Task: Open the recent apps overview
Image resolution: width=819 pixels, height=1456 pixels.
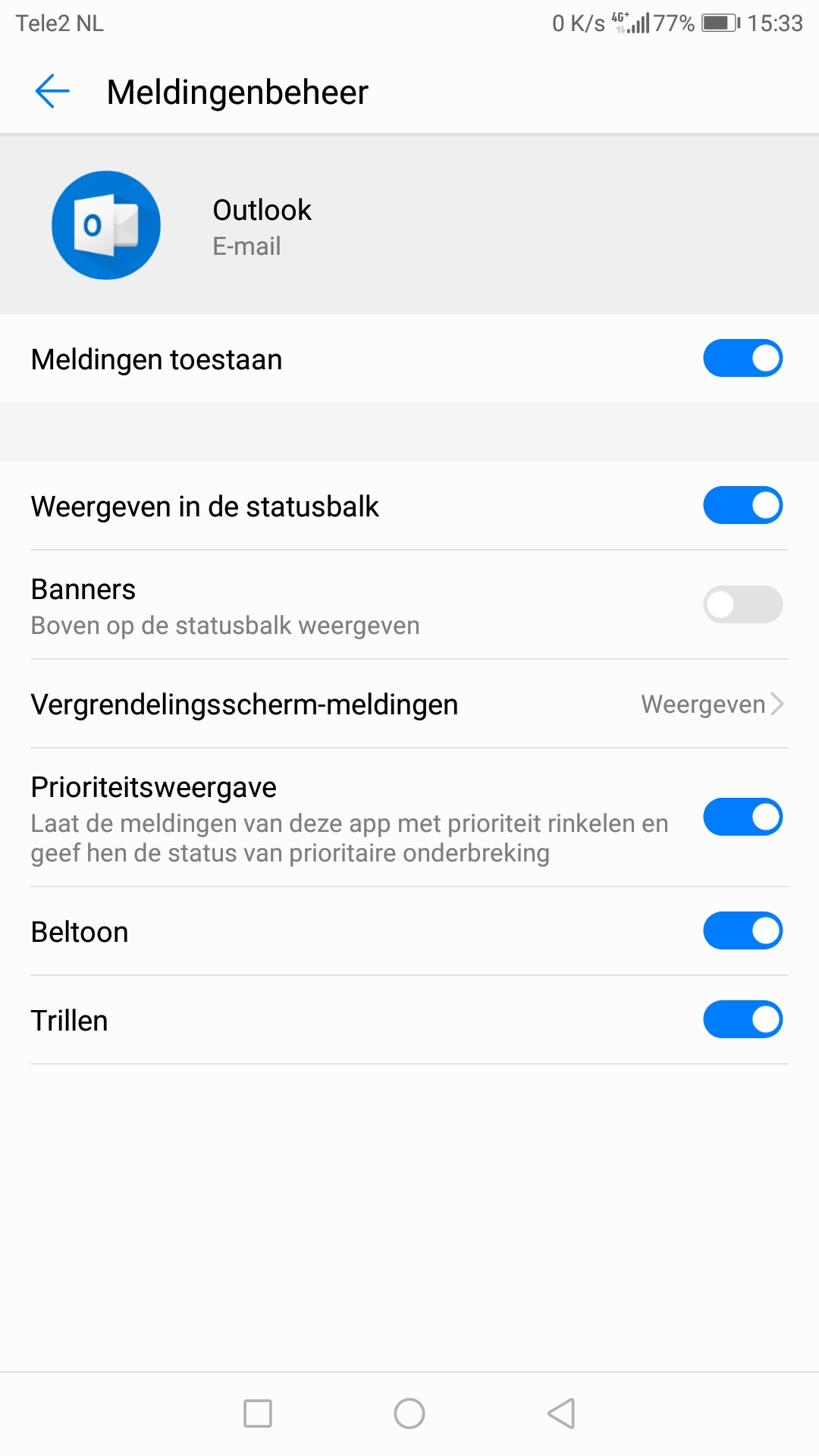Action: pos(258,1414)
